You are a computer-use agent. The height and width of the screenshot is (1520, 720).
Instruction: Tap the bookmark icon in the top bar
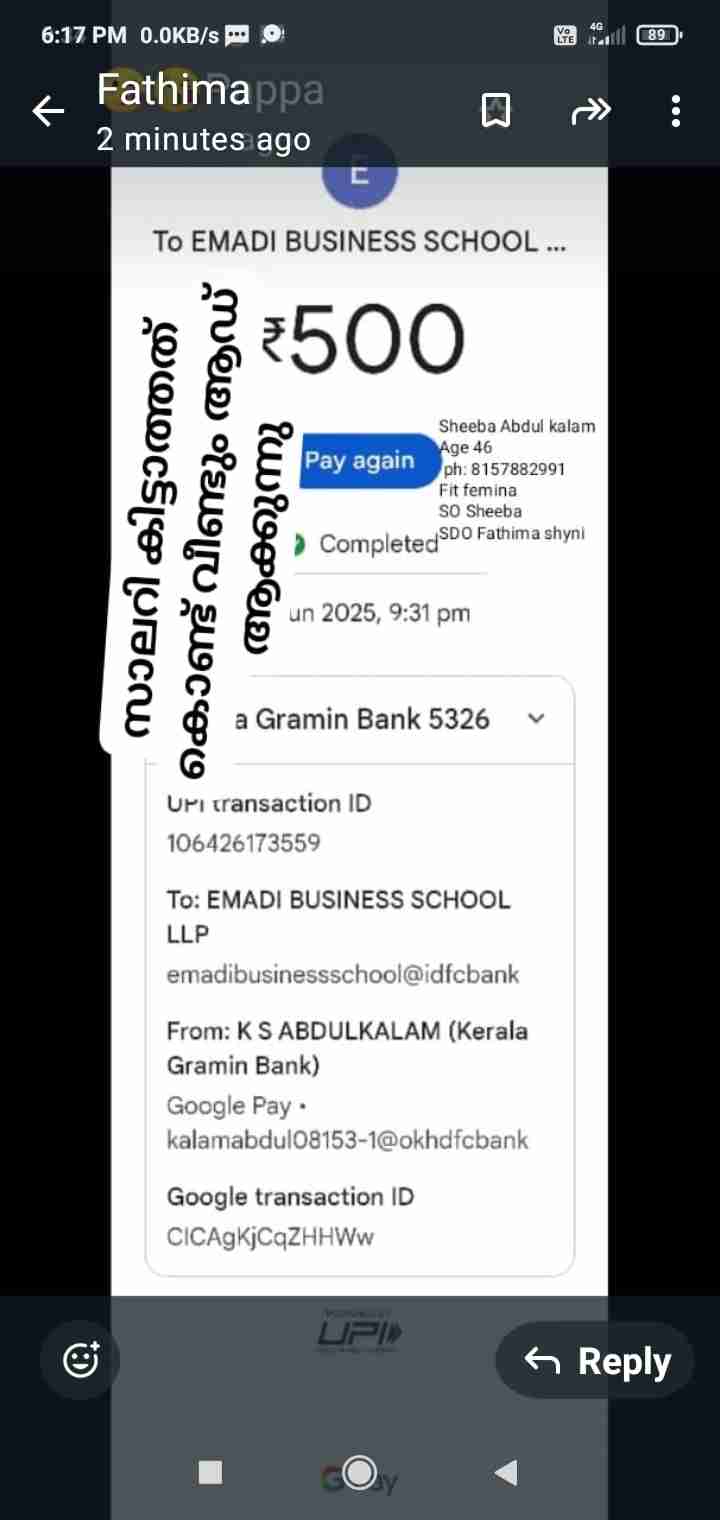pyautogui.click(x=496, y=111)
